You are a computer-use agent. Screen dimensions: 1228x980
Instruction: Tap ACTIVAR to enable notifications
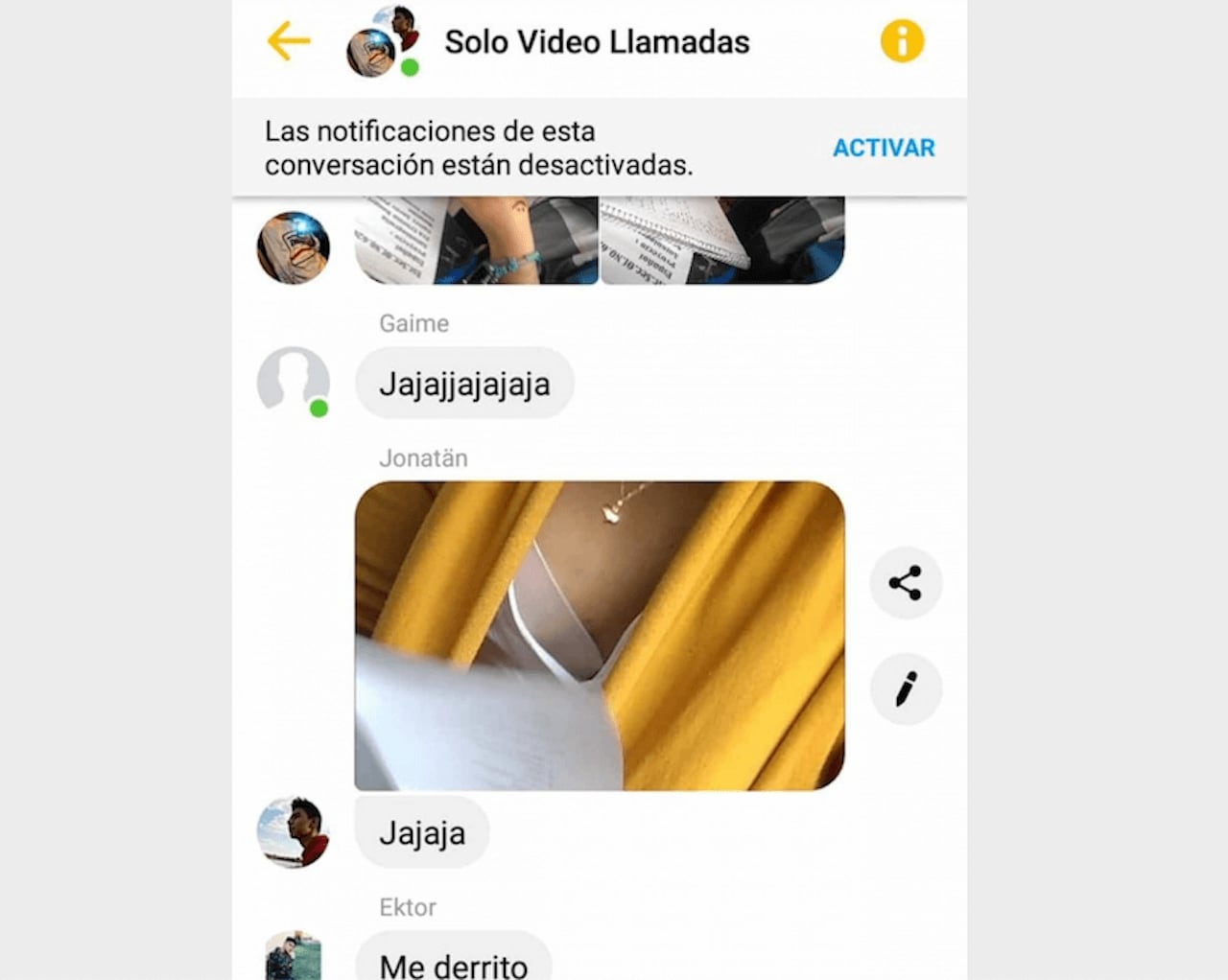883,148
